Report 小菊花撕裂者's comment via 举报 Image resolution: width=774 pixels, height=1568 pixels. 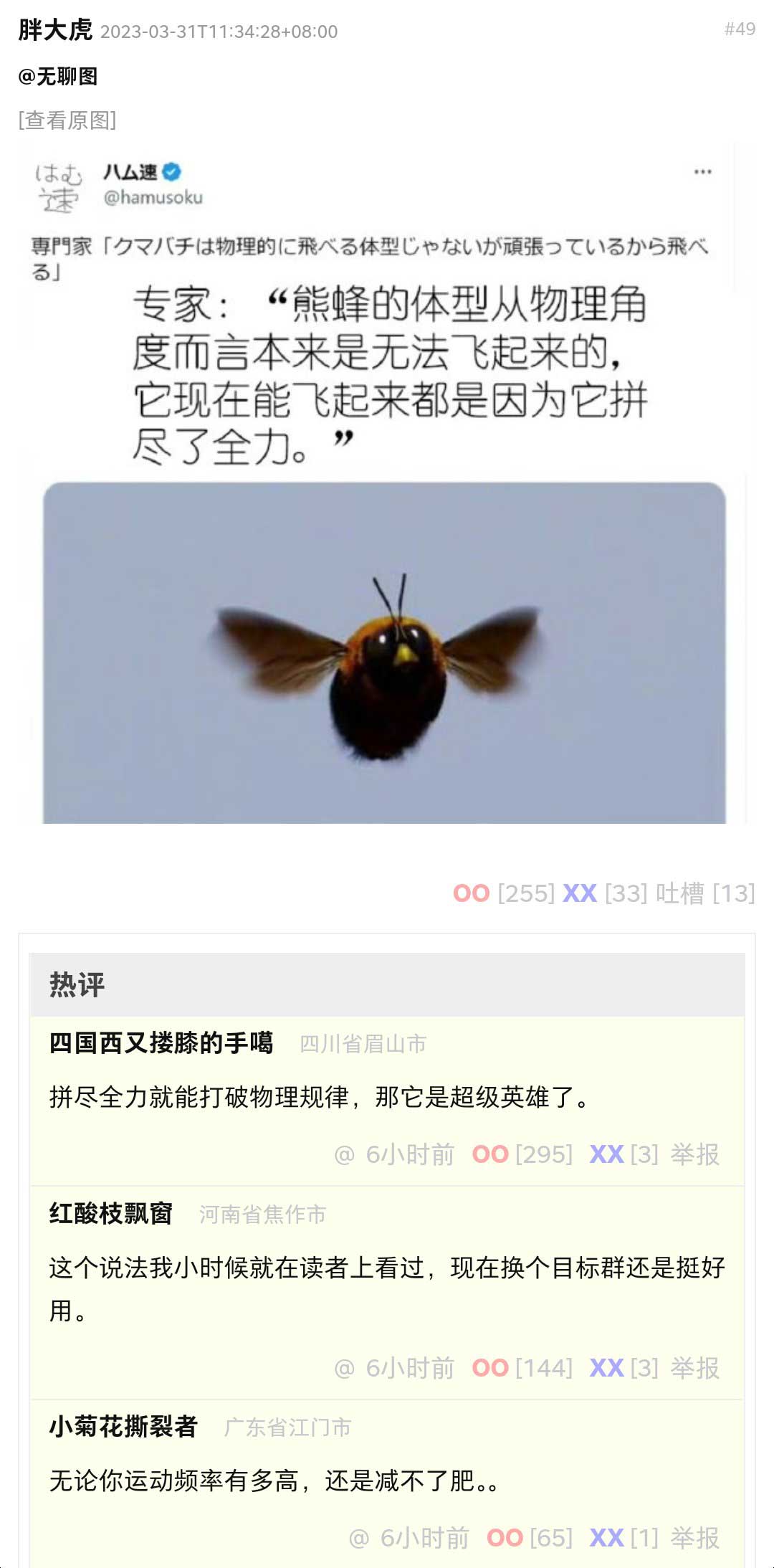[x=694, y=1538]
